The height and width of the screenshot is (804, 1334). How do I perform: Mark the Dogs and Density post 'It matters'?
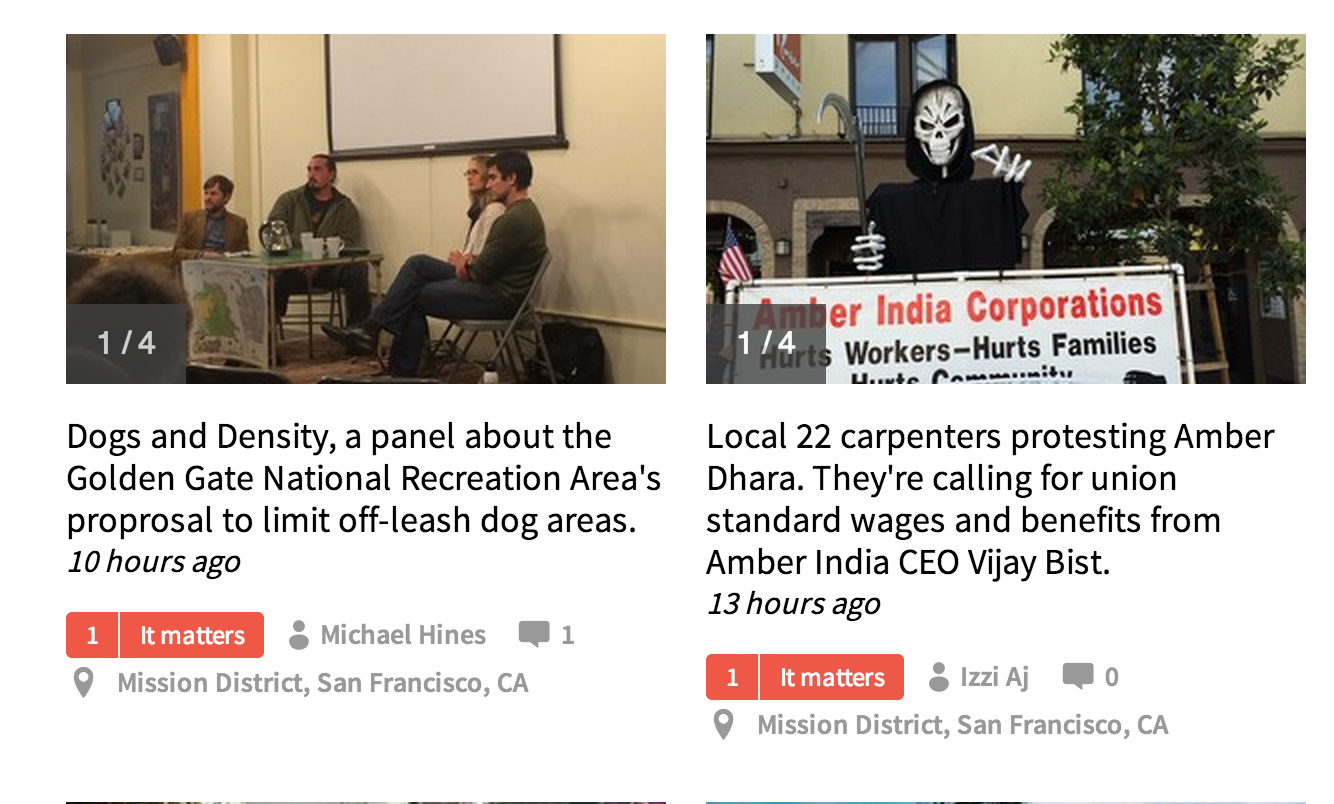(191, 635)
